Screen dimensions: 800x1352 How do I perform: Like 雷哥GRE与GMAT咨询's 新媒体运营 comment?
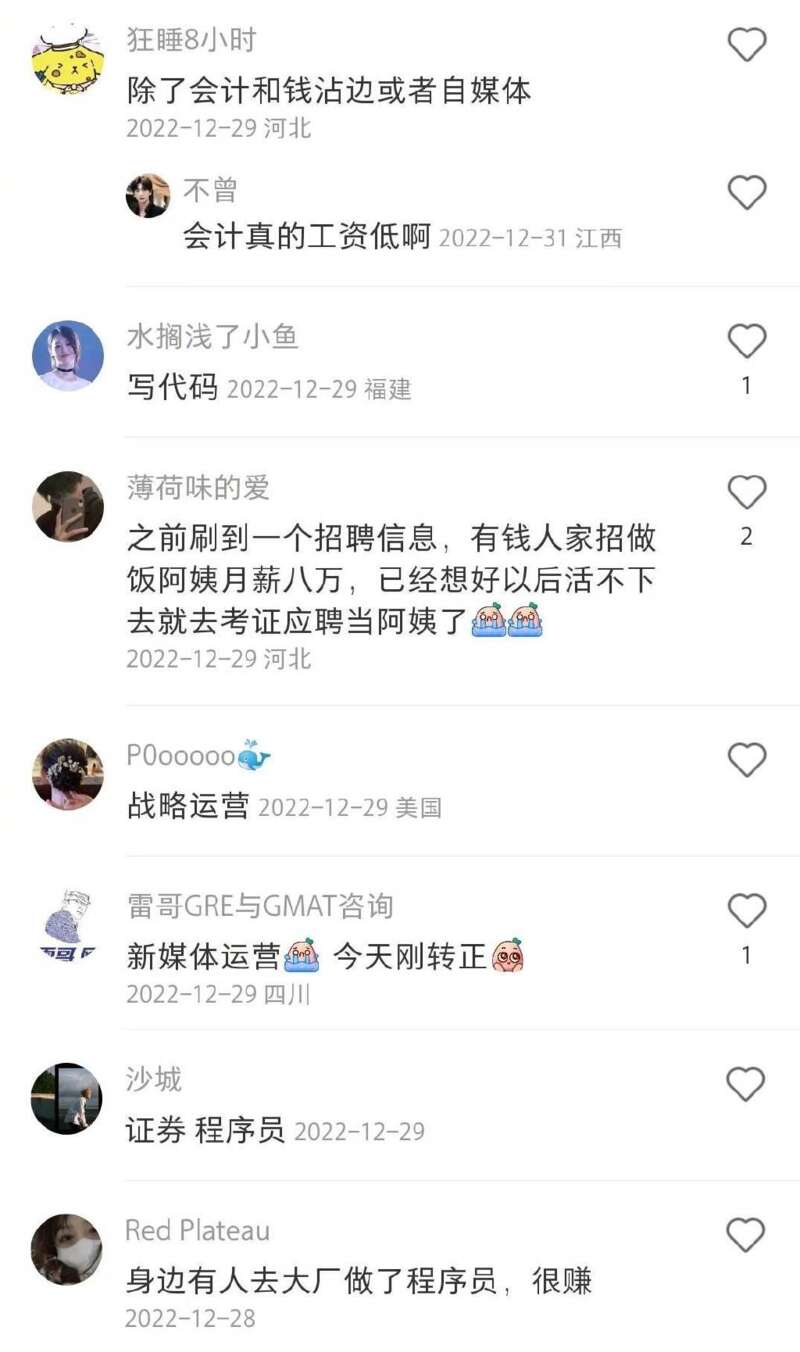click(x=746, y=911)
